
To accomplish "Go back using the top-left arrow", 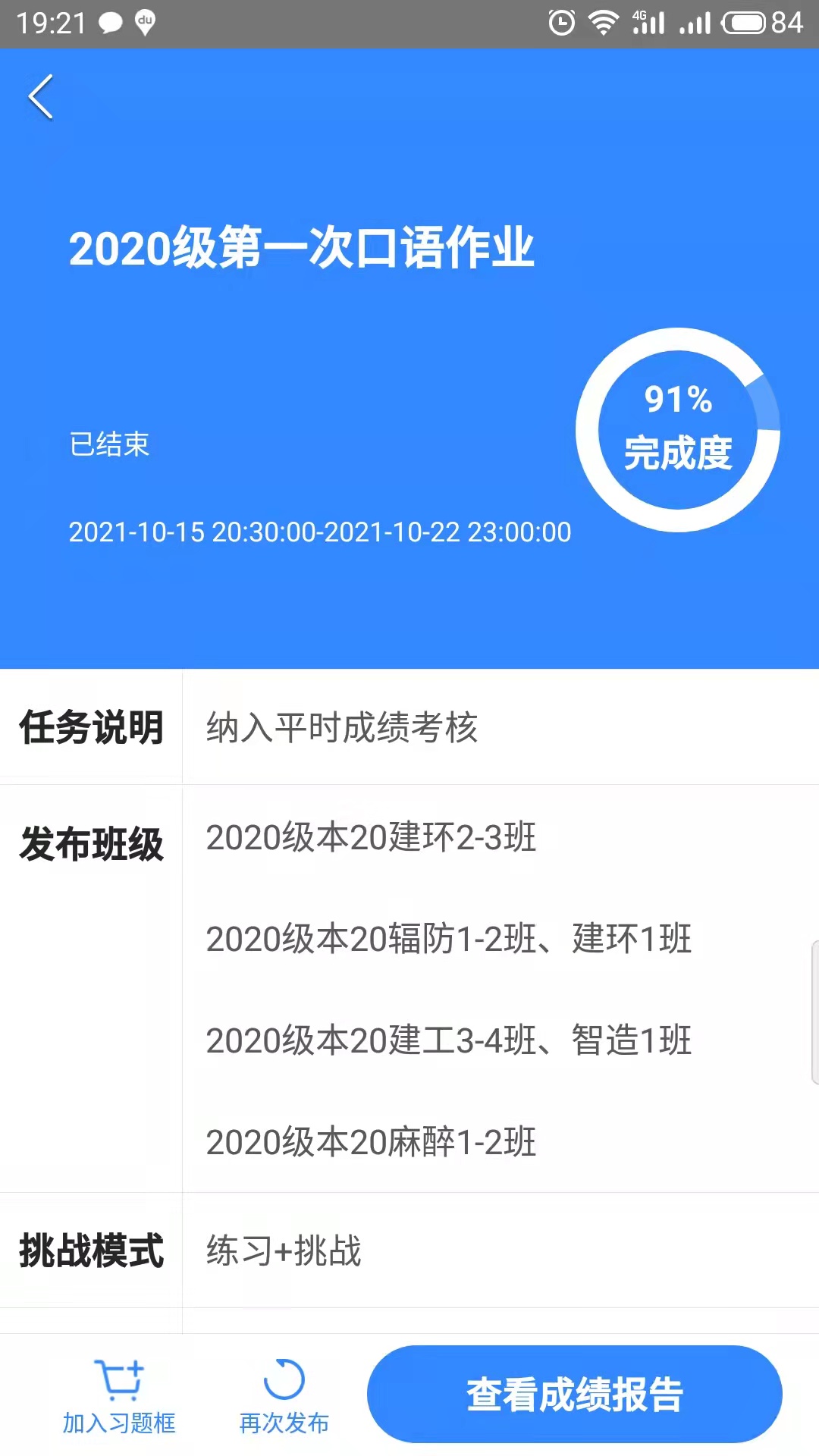I will 41,97.
